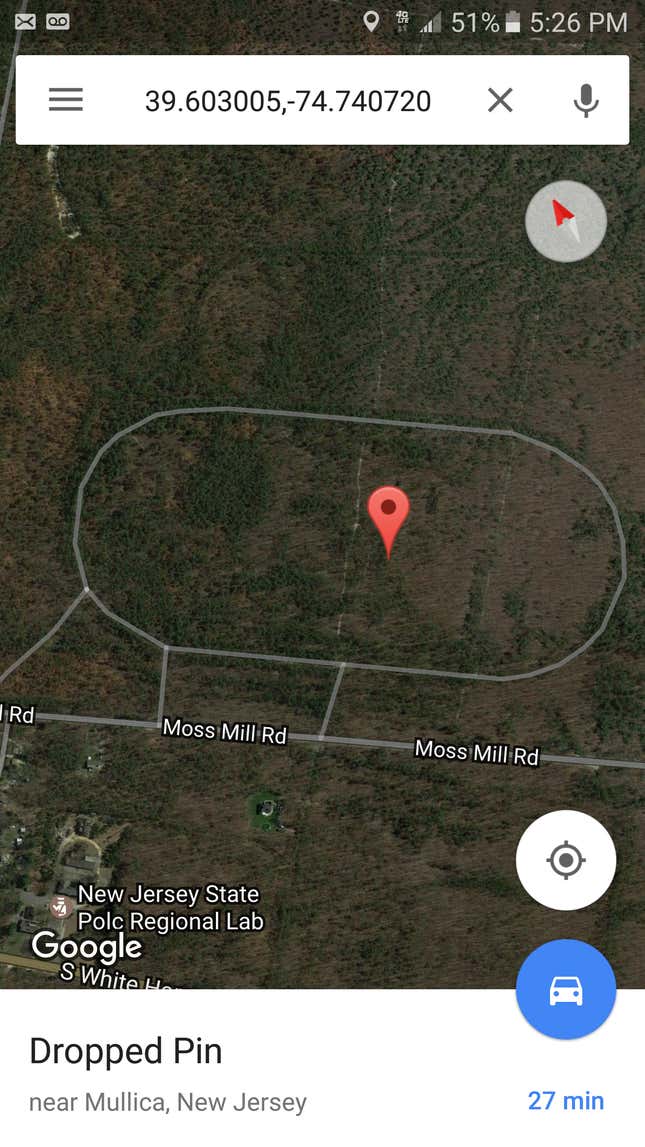Get driving directions with the car button
The height and width of the screenshot is (1147, 645).
565,990
